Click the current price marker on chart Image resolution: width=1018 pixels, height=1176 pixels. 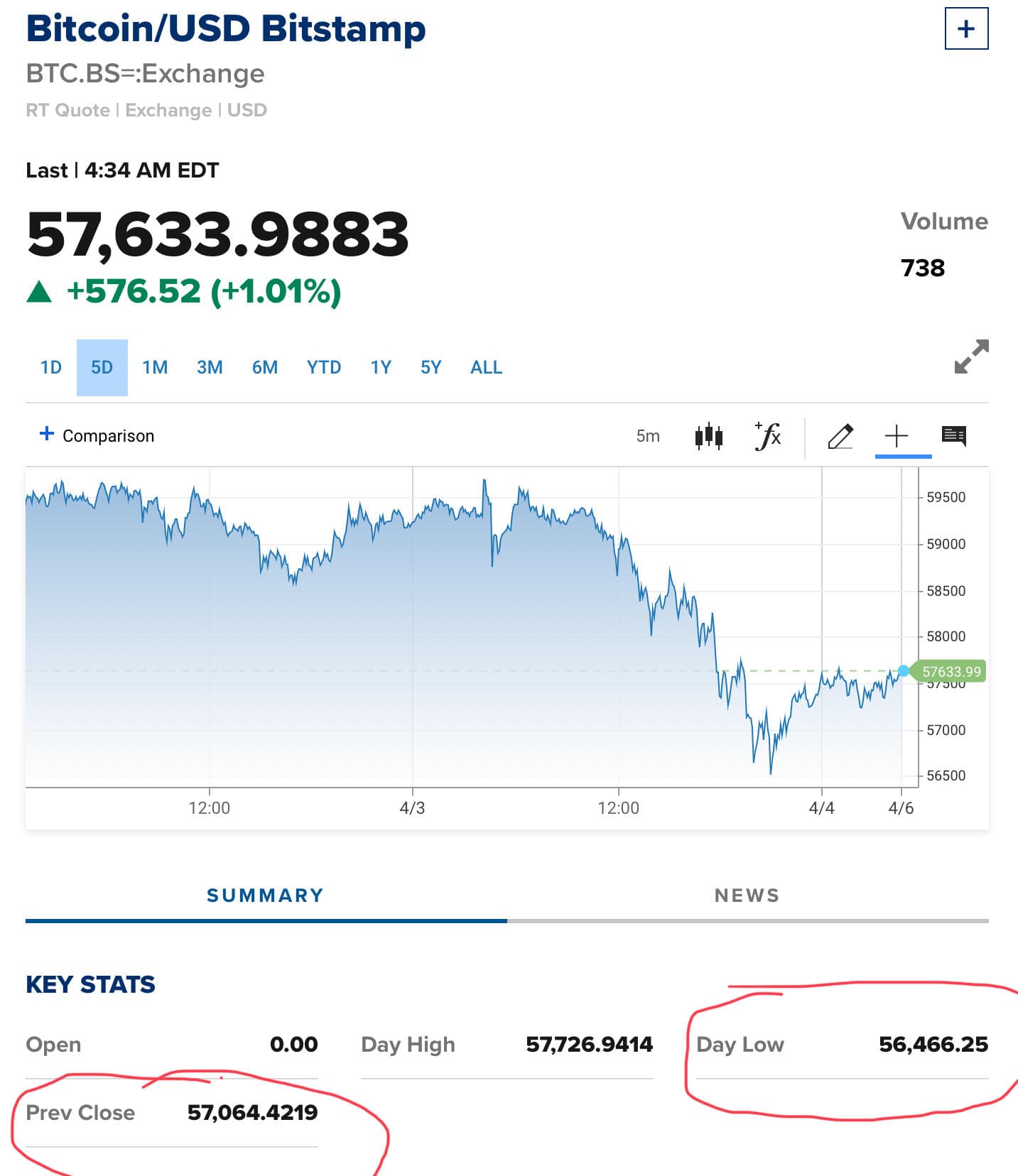click(903, 670)
